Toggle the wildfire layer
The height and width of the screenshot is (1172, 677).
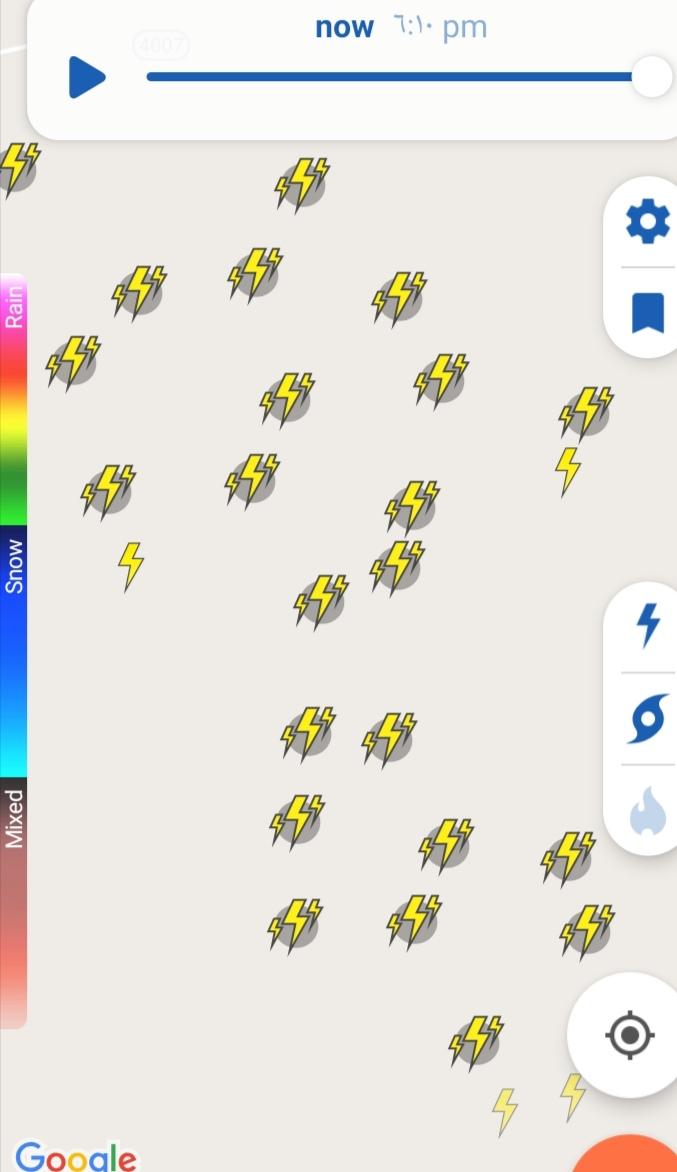647,810
